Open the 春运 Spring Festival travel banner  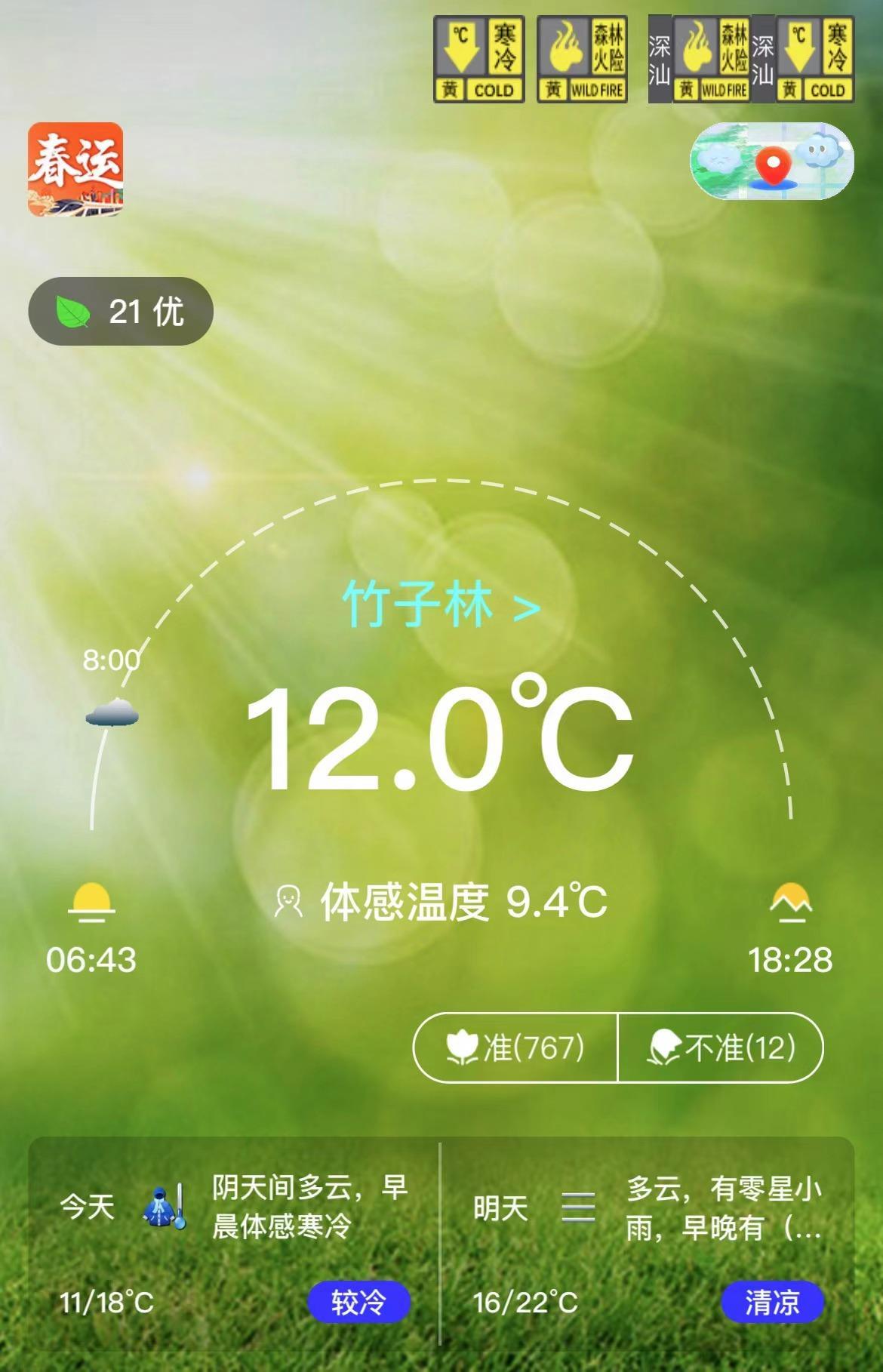pos(75,169)
